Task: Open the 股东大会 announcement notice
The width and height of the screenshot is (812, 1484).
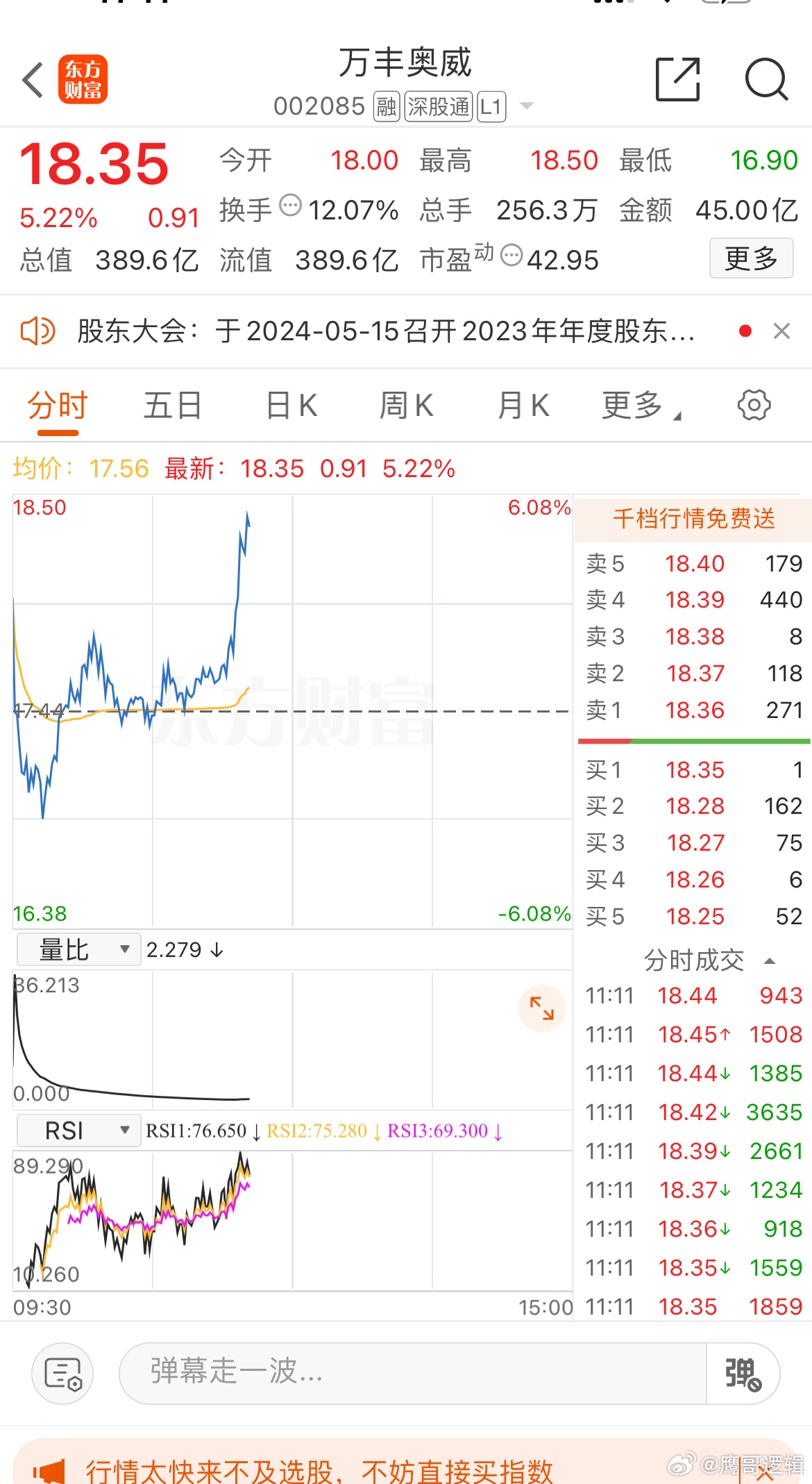Action: (385, 331)
